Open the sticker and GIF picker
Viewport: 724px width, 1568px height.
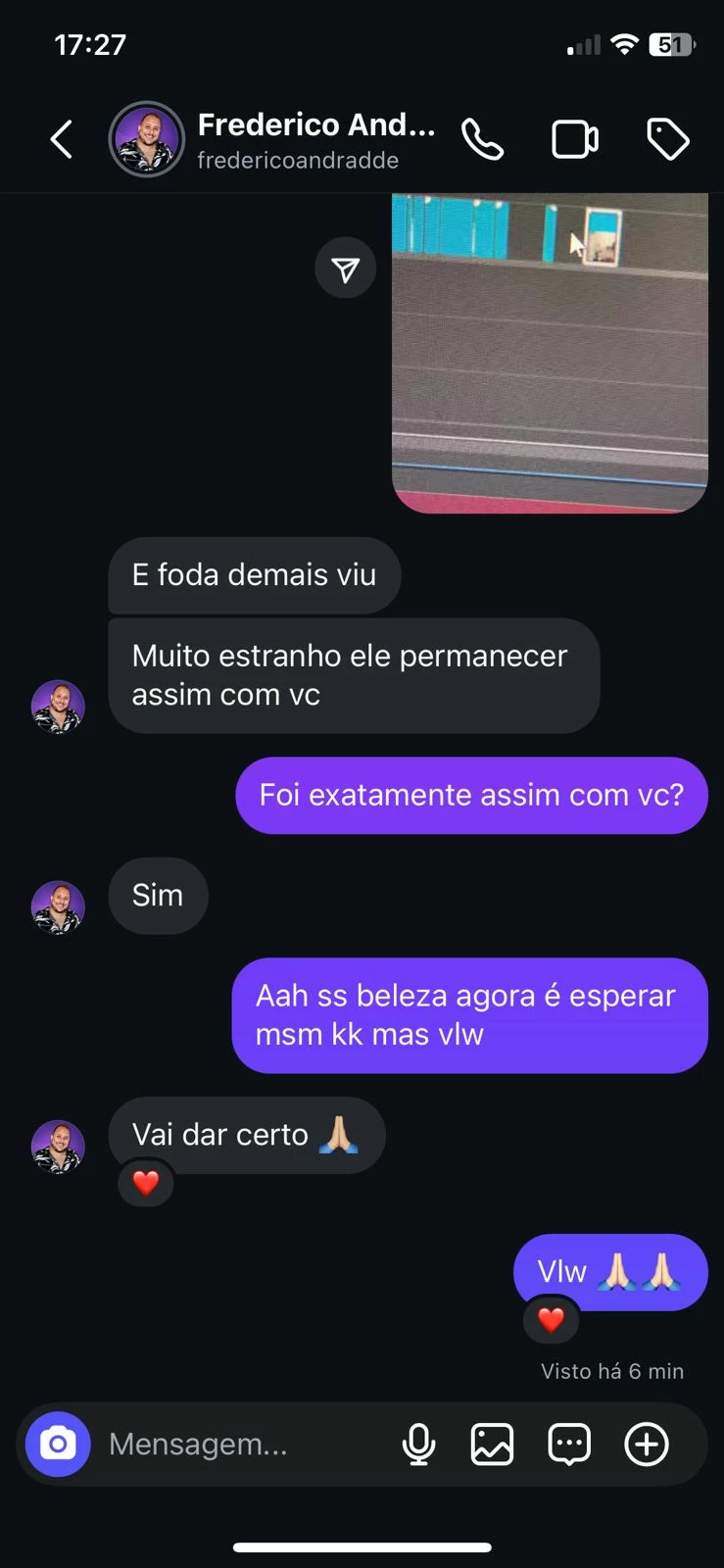point(569,1444)
